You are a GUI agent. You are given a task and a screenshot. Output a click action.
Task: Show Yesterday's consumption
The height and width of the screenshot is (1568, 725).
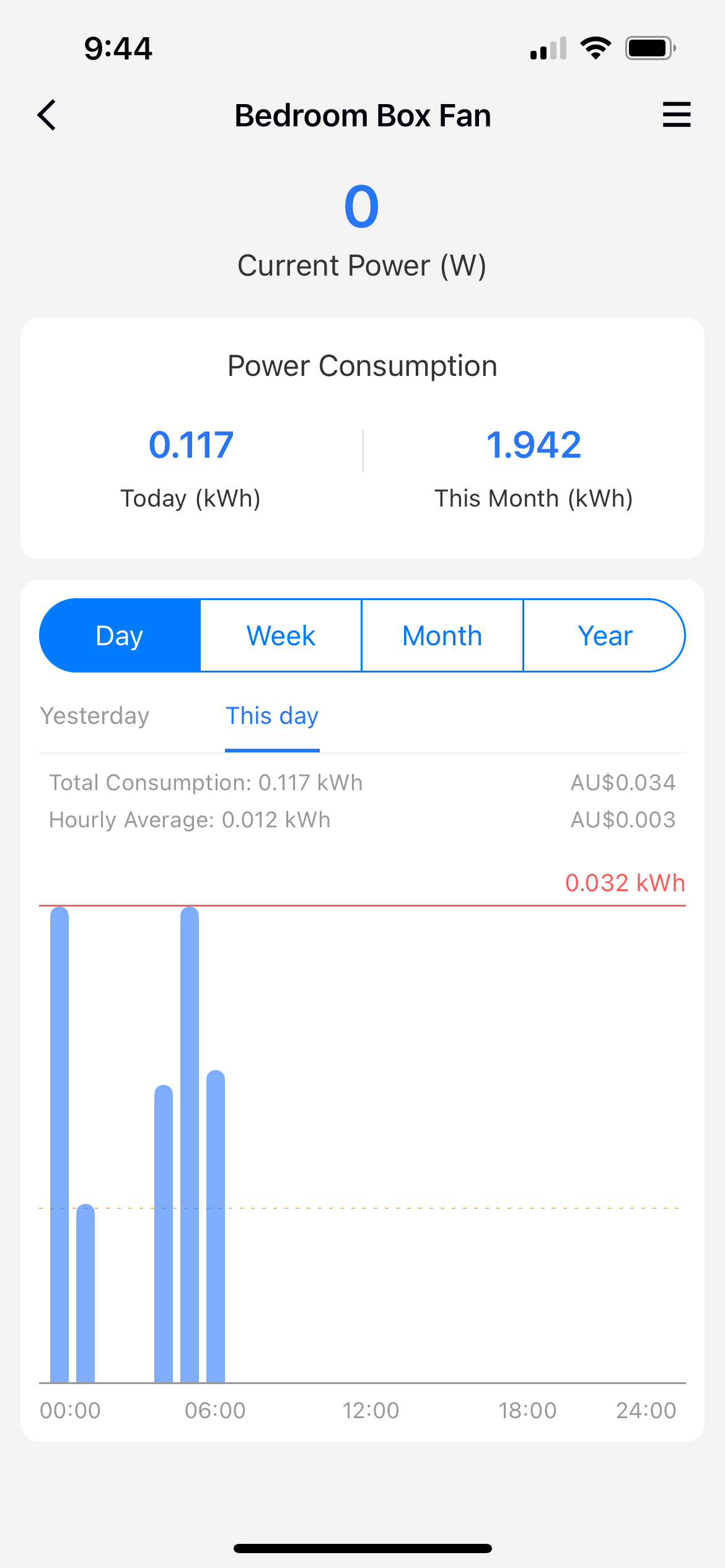(x=95, y=716)
